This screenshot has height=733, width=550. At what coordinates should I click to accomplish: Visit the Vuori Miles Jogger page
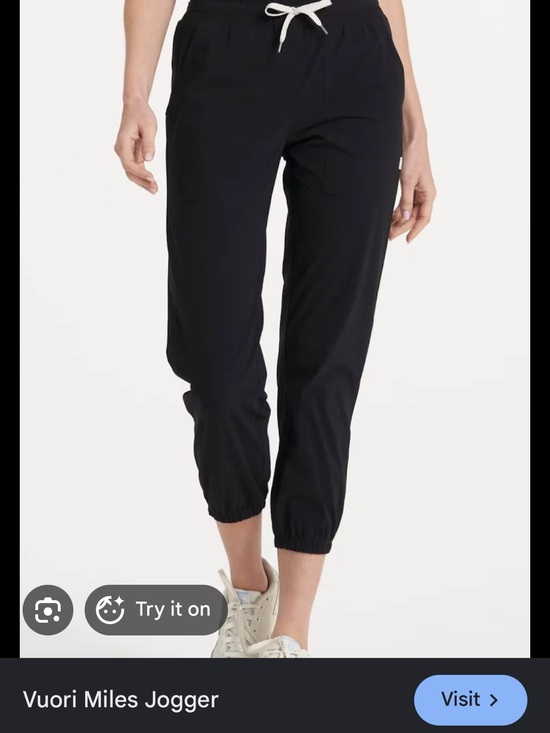(x=471, y=700)
